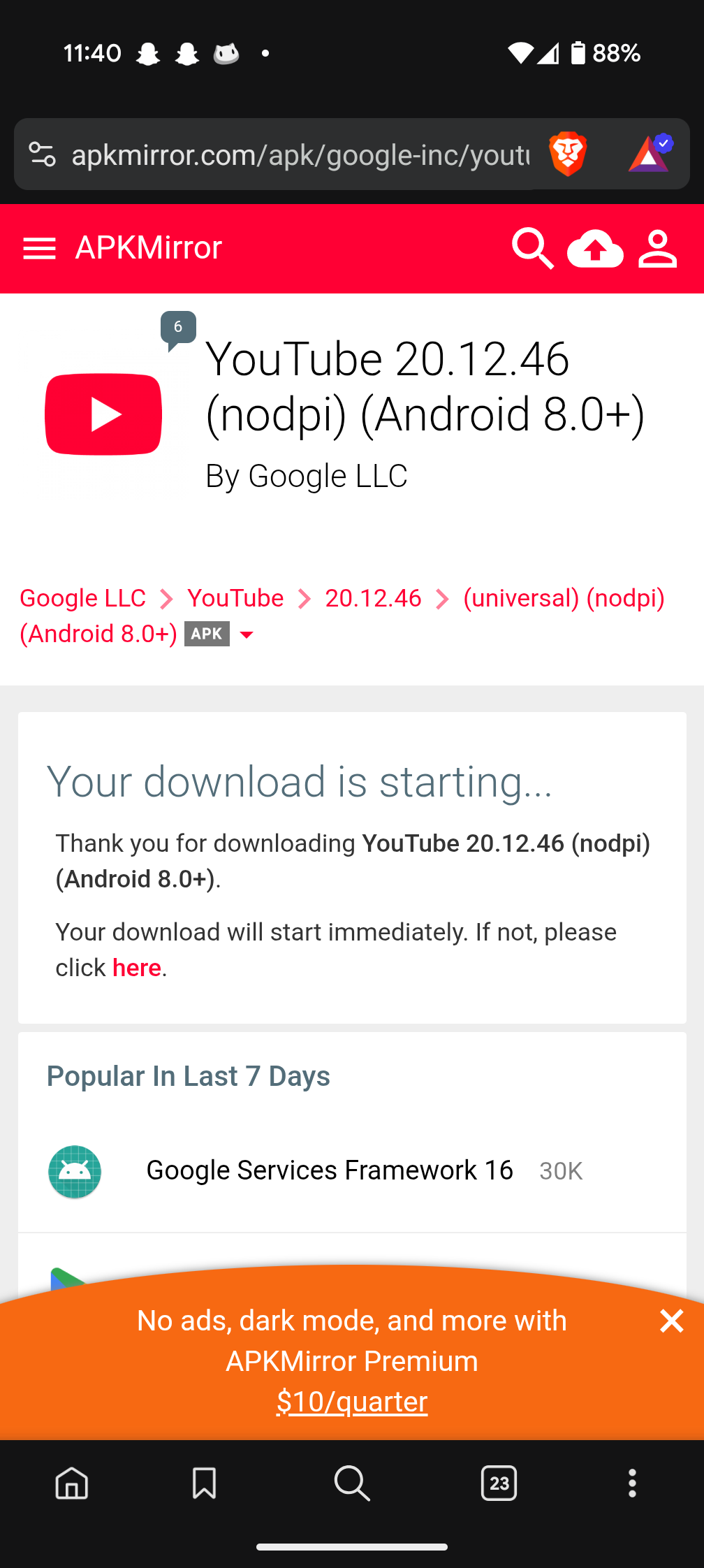This screenshot has width=704, height=1568.
Task: Open the comments bubble showing 6
Action: tap(178, 330)
